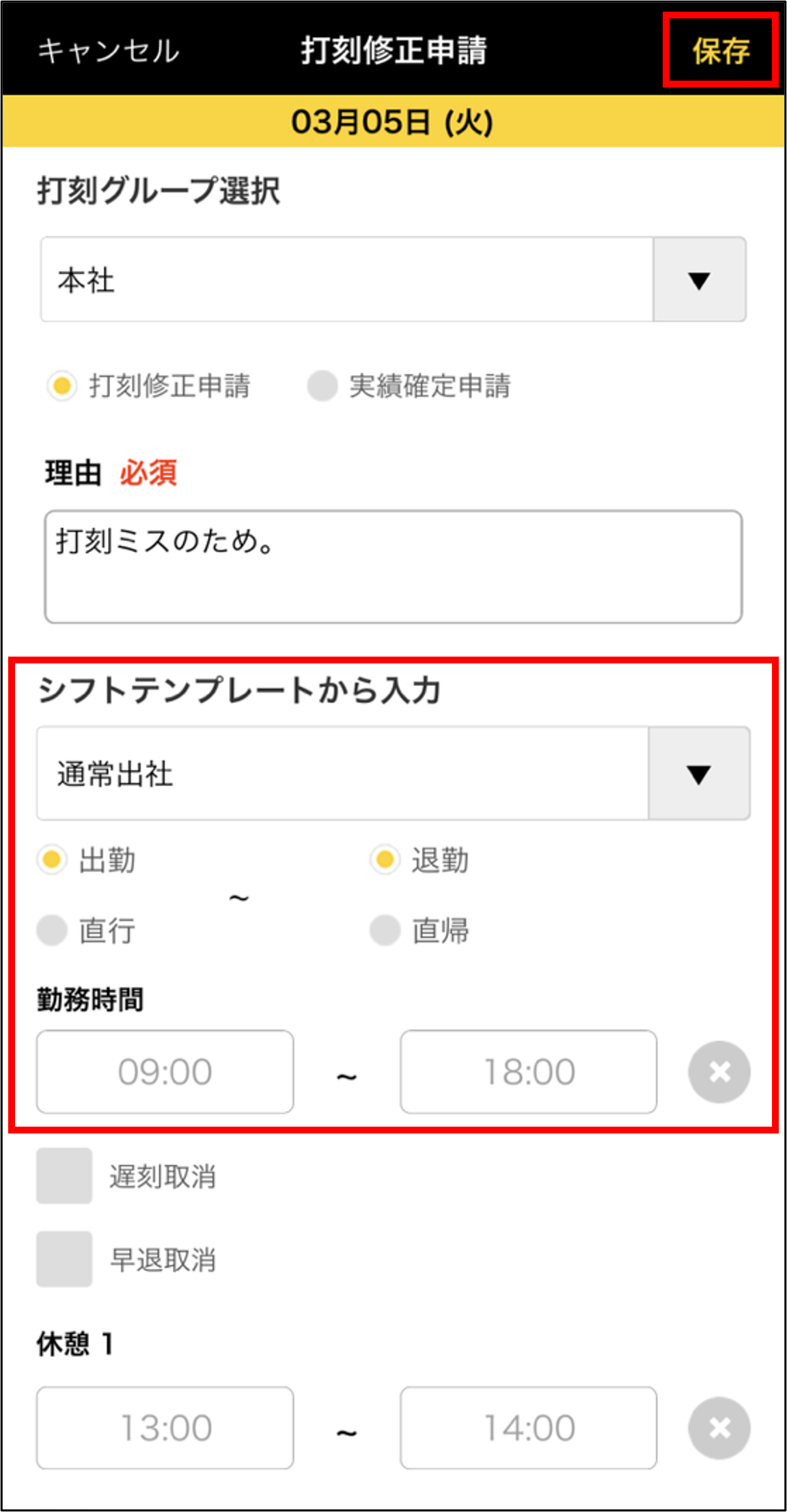Select the 打刻修正申請 radio button
Screen dimensions: 787x1512
[62, 386]
